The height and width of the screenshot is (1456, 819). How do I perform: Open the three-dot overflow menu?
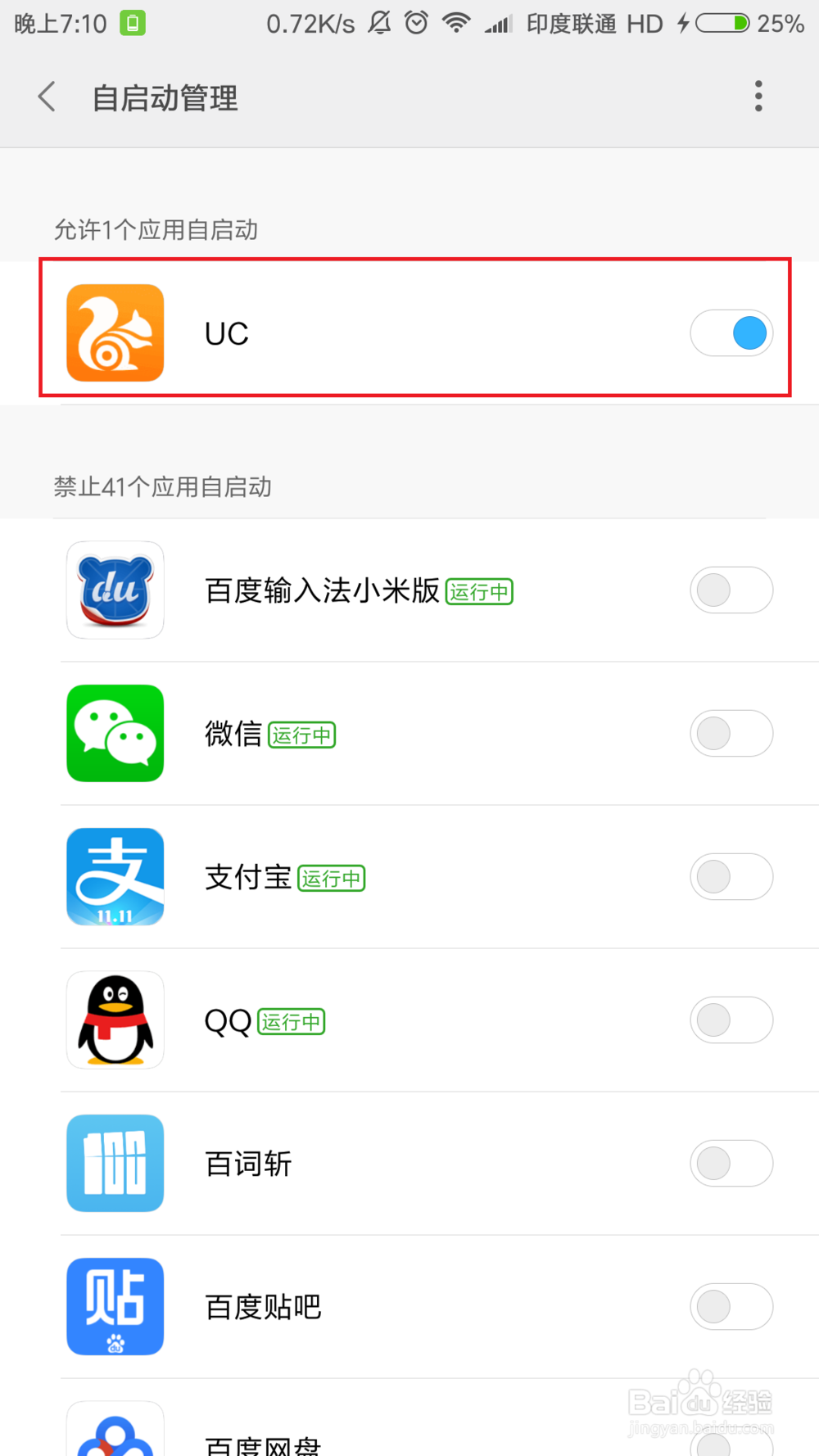coord(758,97)
